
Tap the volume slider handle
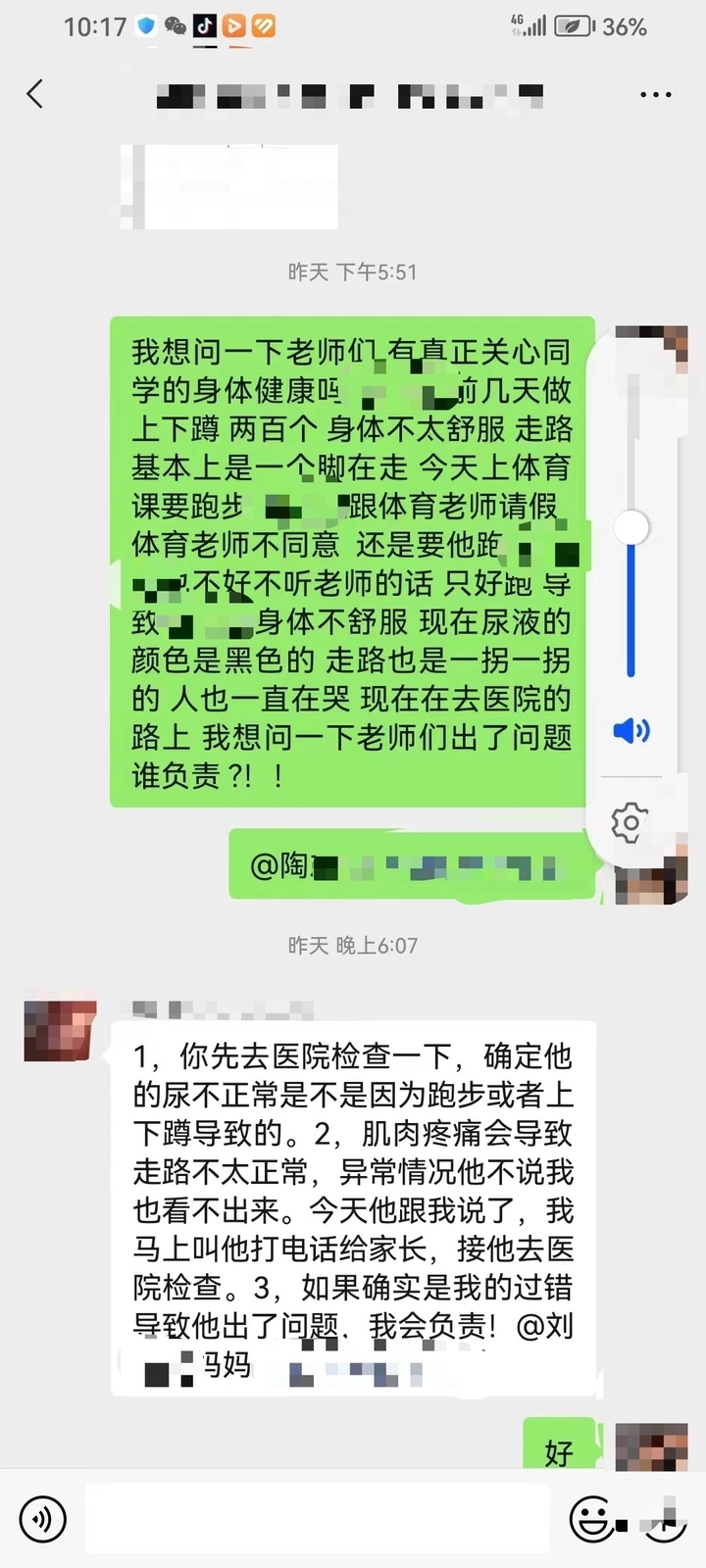(x=630, y=526)
